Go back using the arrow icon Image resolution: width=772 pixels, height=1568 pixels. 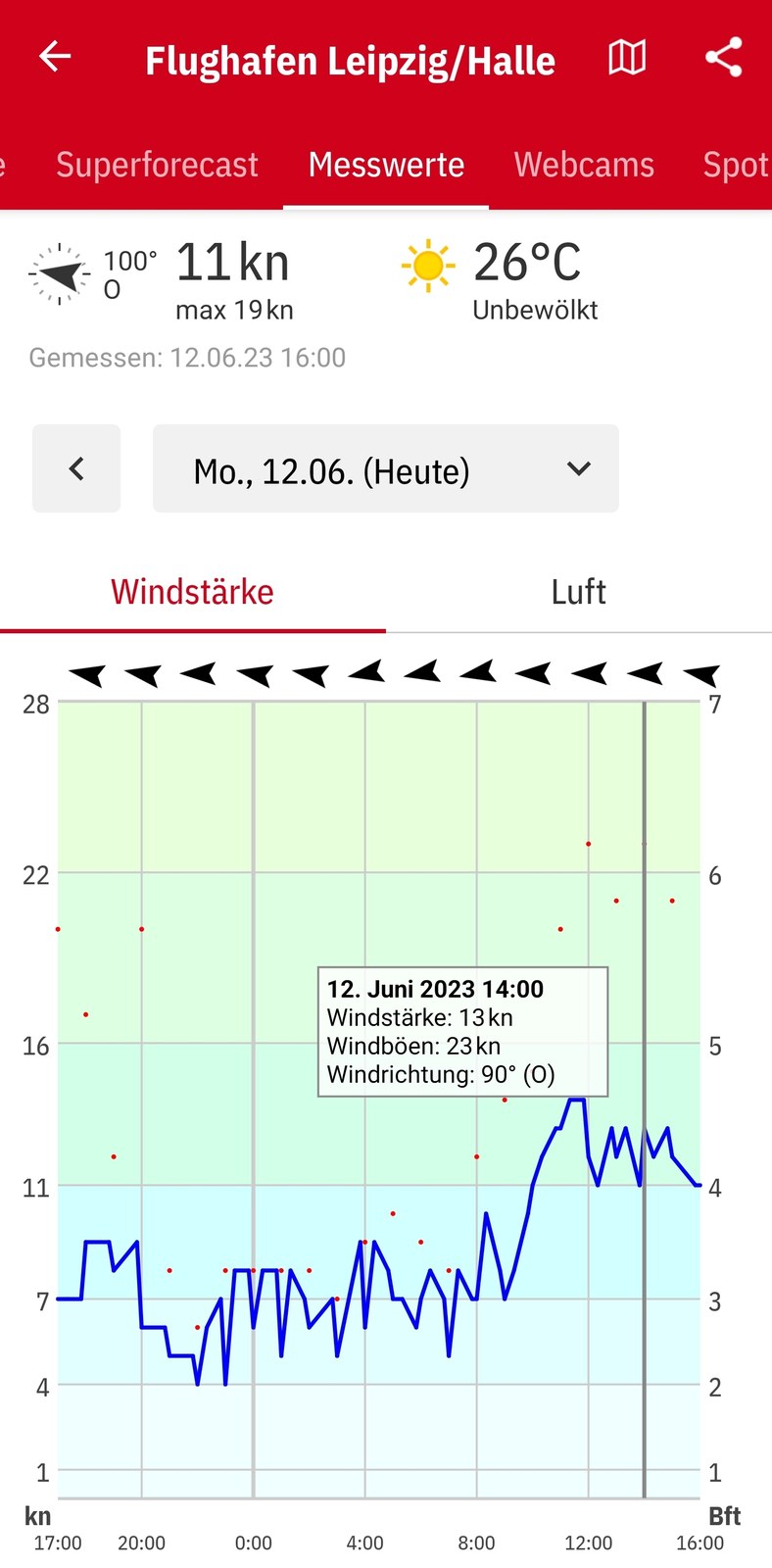tap(55, 57)
